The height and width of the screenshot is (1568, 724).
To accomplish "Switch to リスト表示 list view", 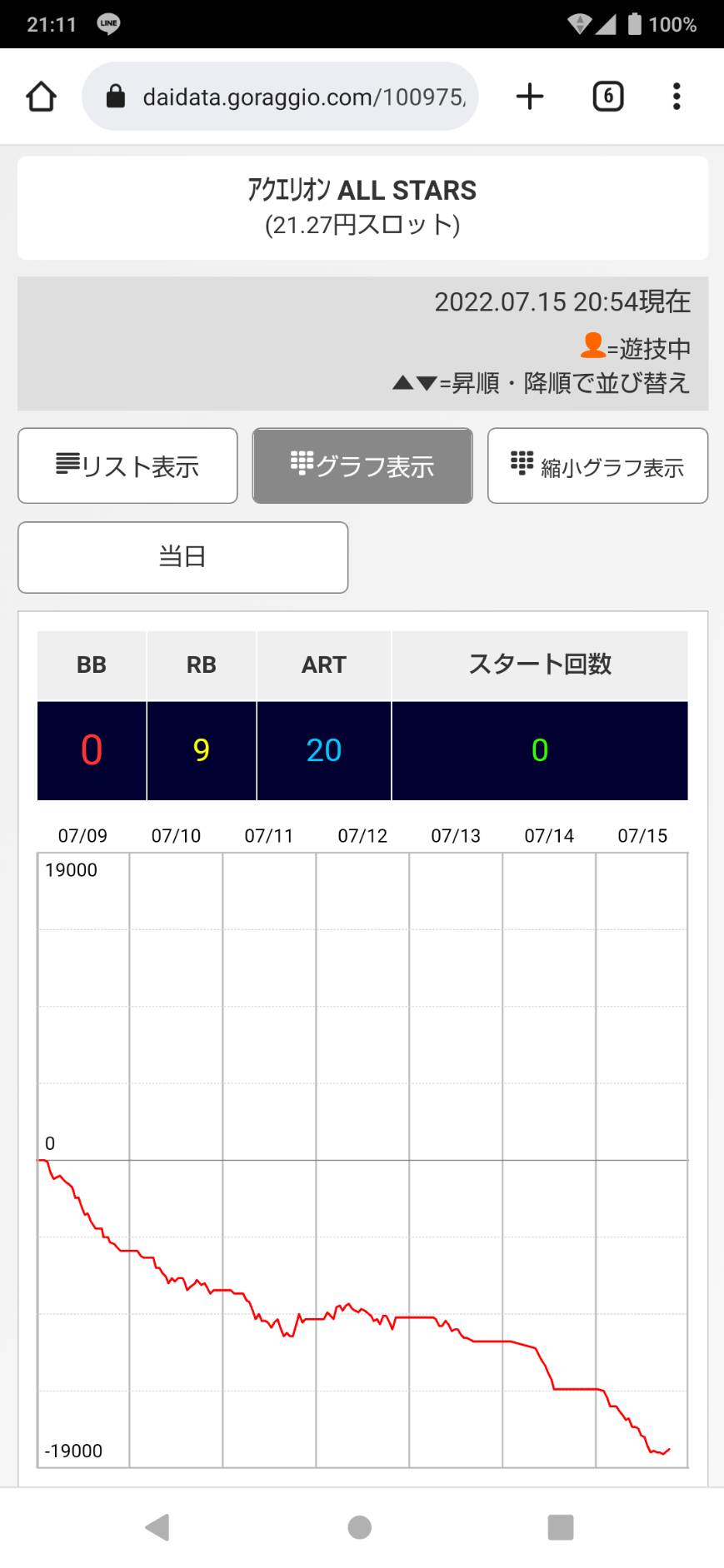I will pyautogui.click(x=127, y=465).
